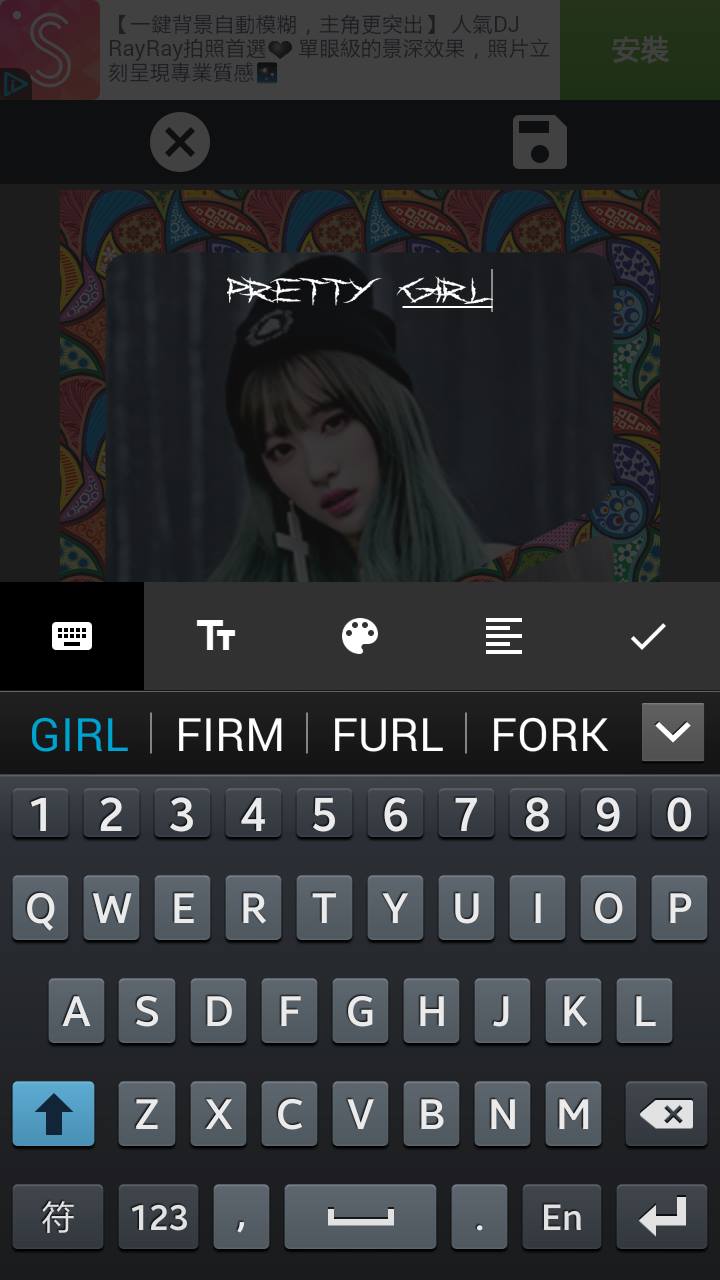Switch to the keyboard tab

(x=72, y=636)
